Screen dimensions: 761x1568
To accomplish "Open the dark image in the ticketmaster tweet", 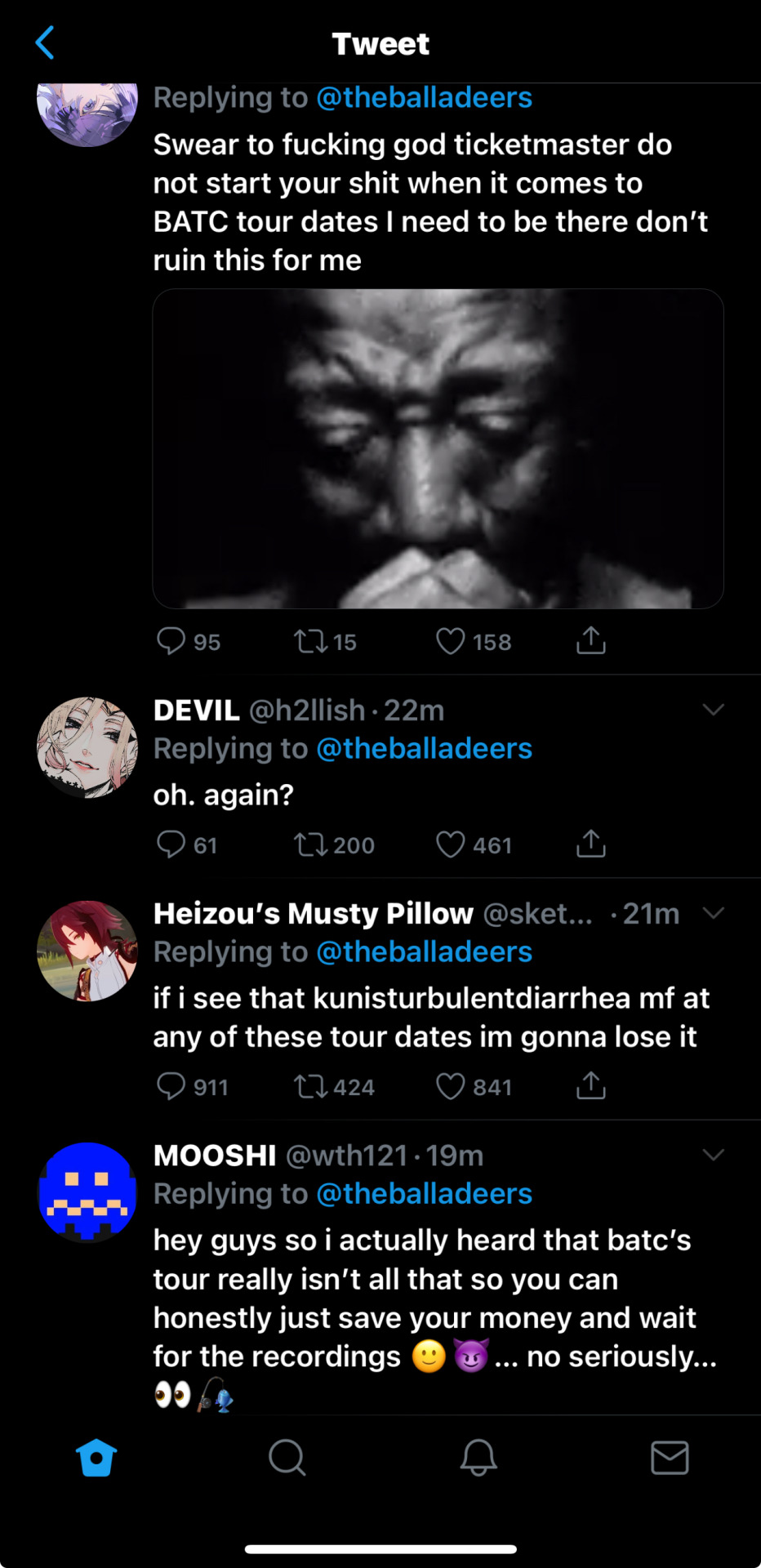I will click(438, 448).
